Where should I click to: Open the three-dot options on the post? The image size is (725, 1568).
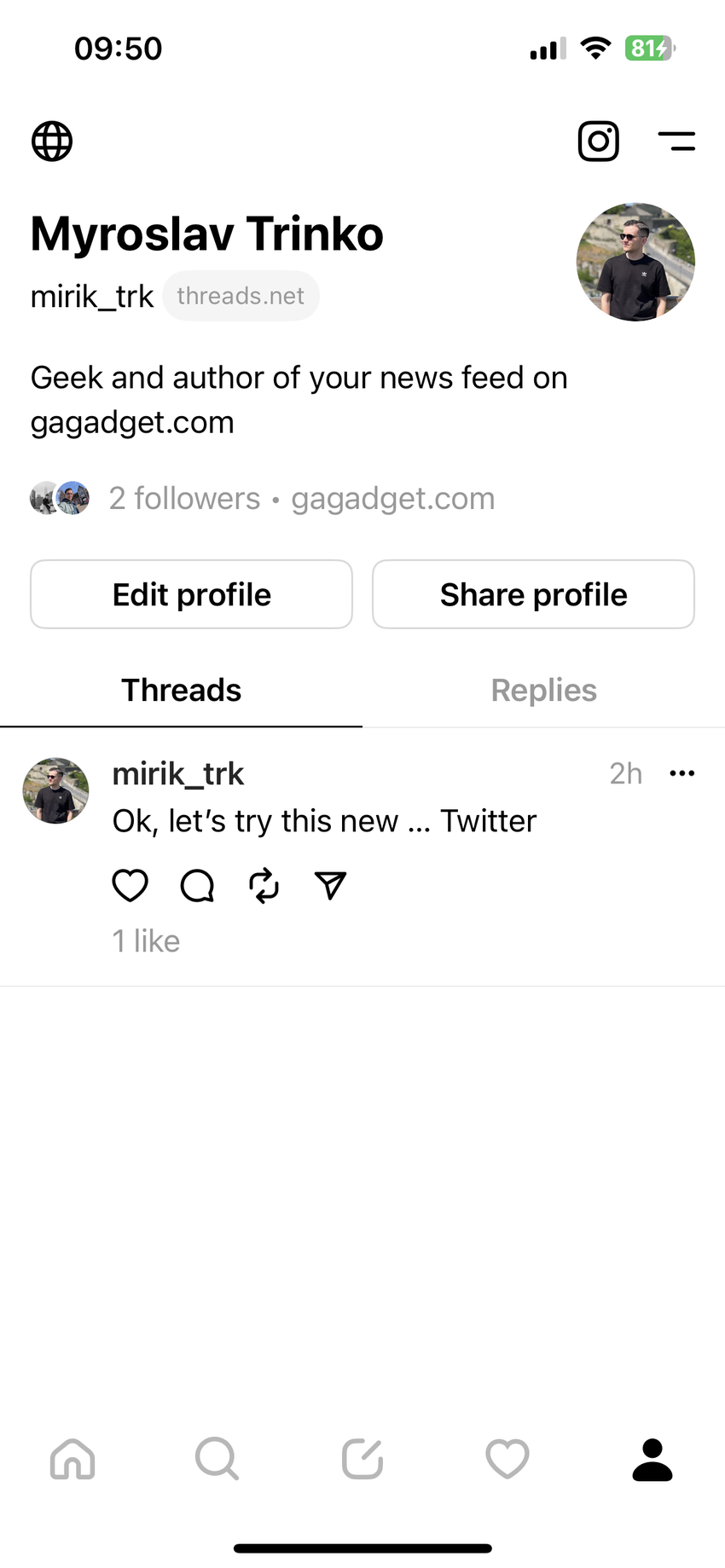click(681, 772)
